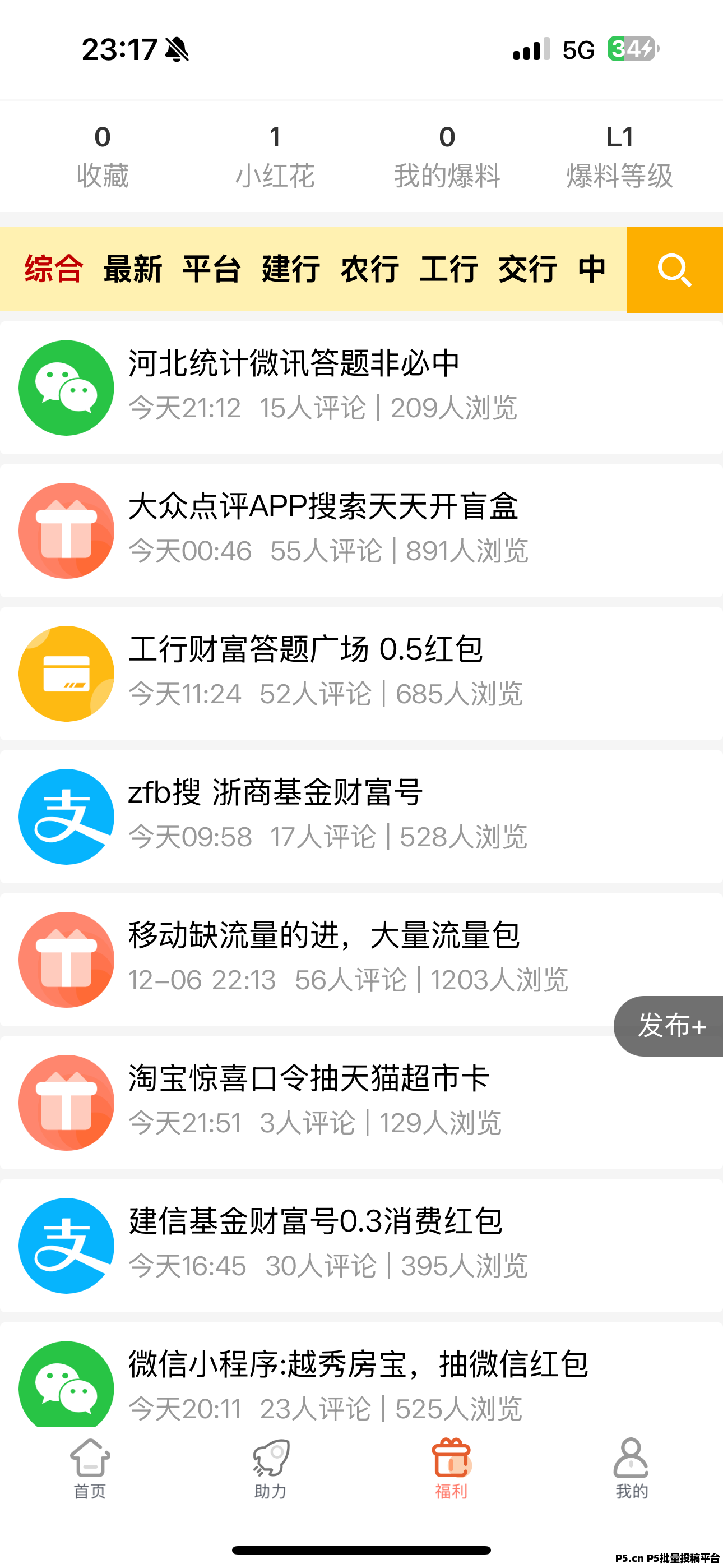Go to the 首页 bottom tab

pyautogui.click(x=90, y=1469)
